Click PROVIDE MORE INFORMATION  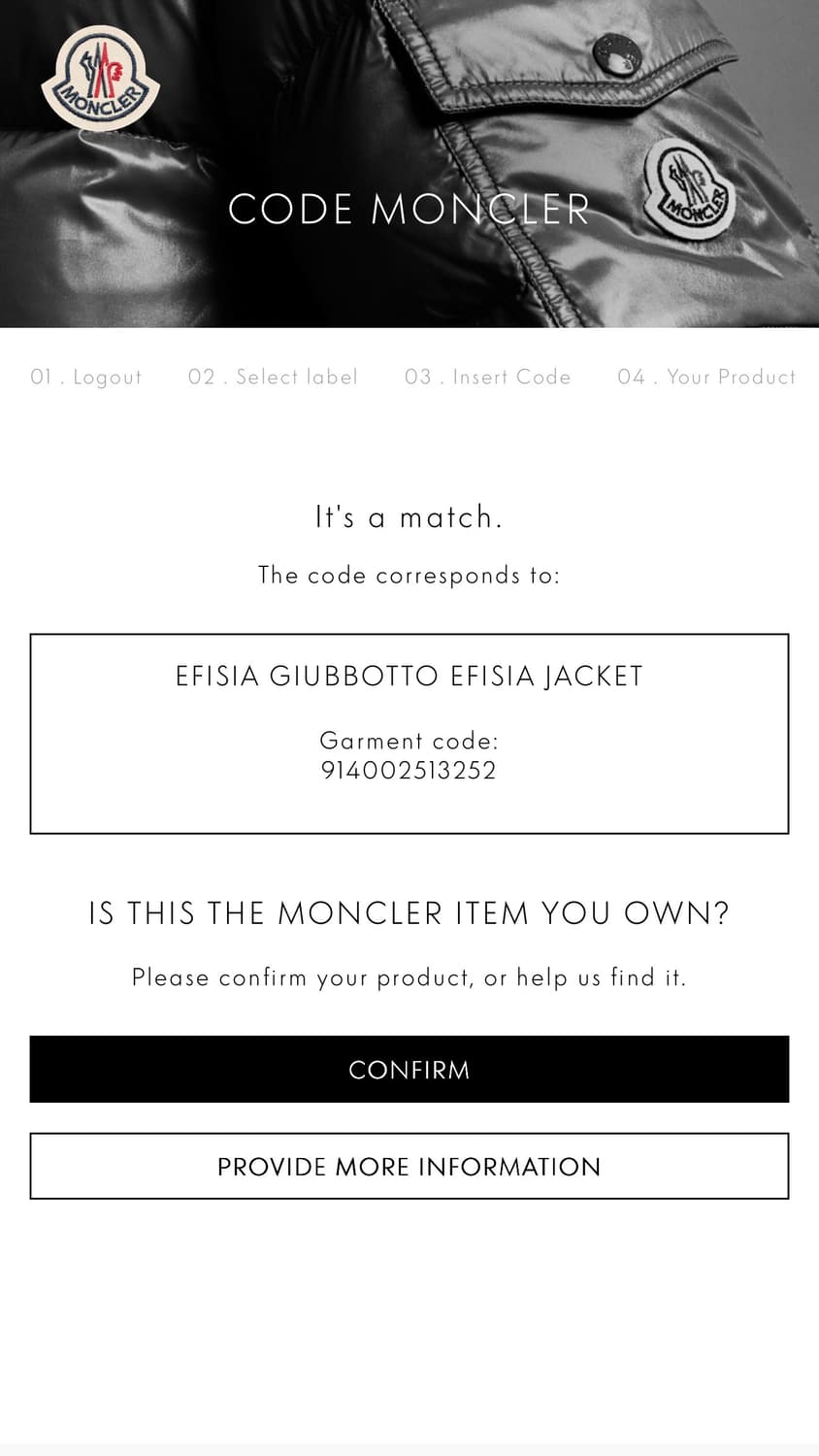point(409,1167)
